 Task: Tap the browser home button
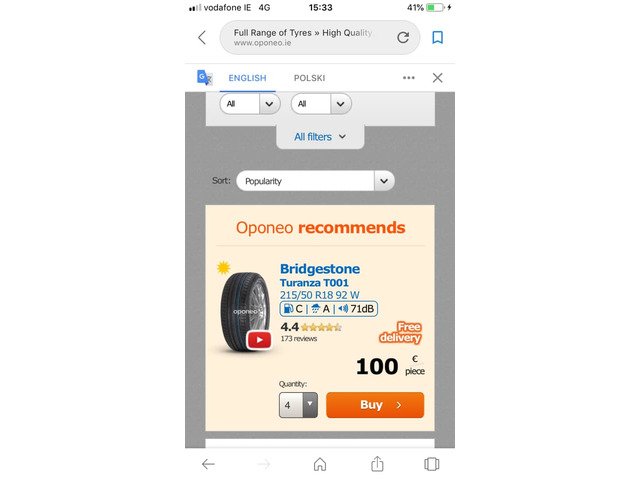click(320, 464)
